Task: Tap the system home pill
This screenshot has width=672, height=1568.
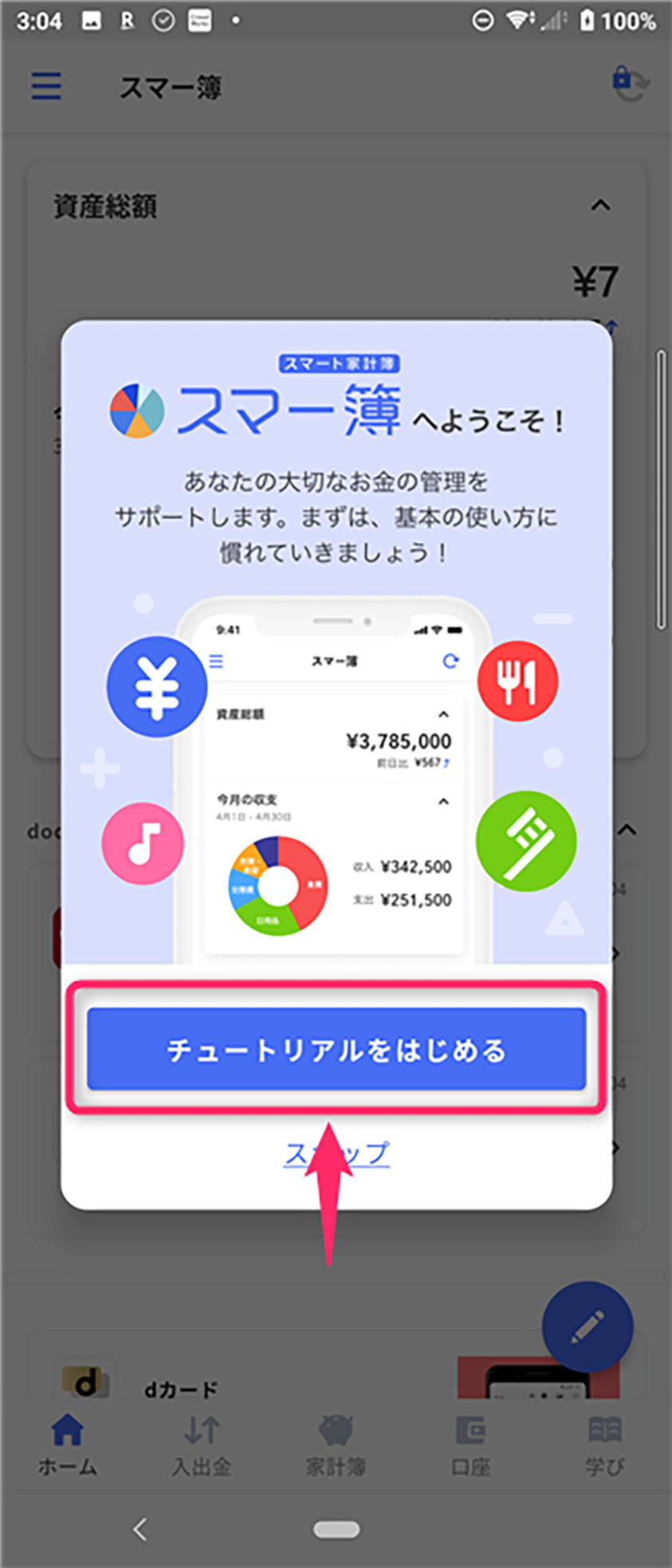Action: pos(336,1530)
